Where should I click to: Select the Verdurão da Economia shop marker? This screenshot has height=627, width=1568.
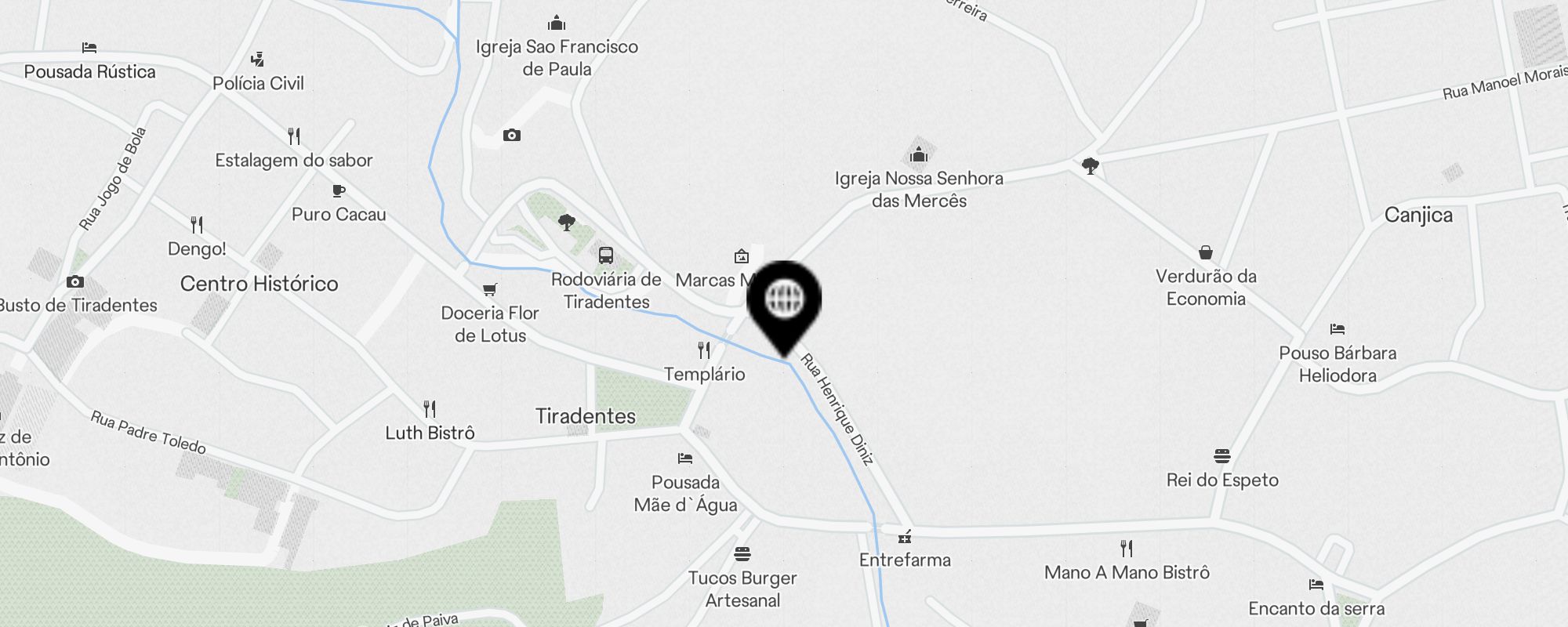click(1206, 252)
